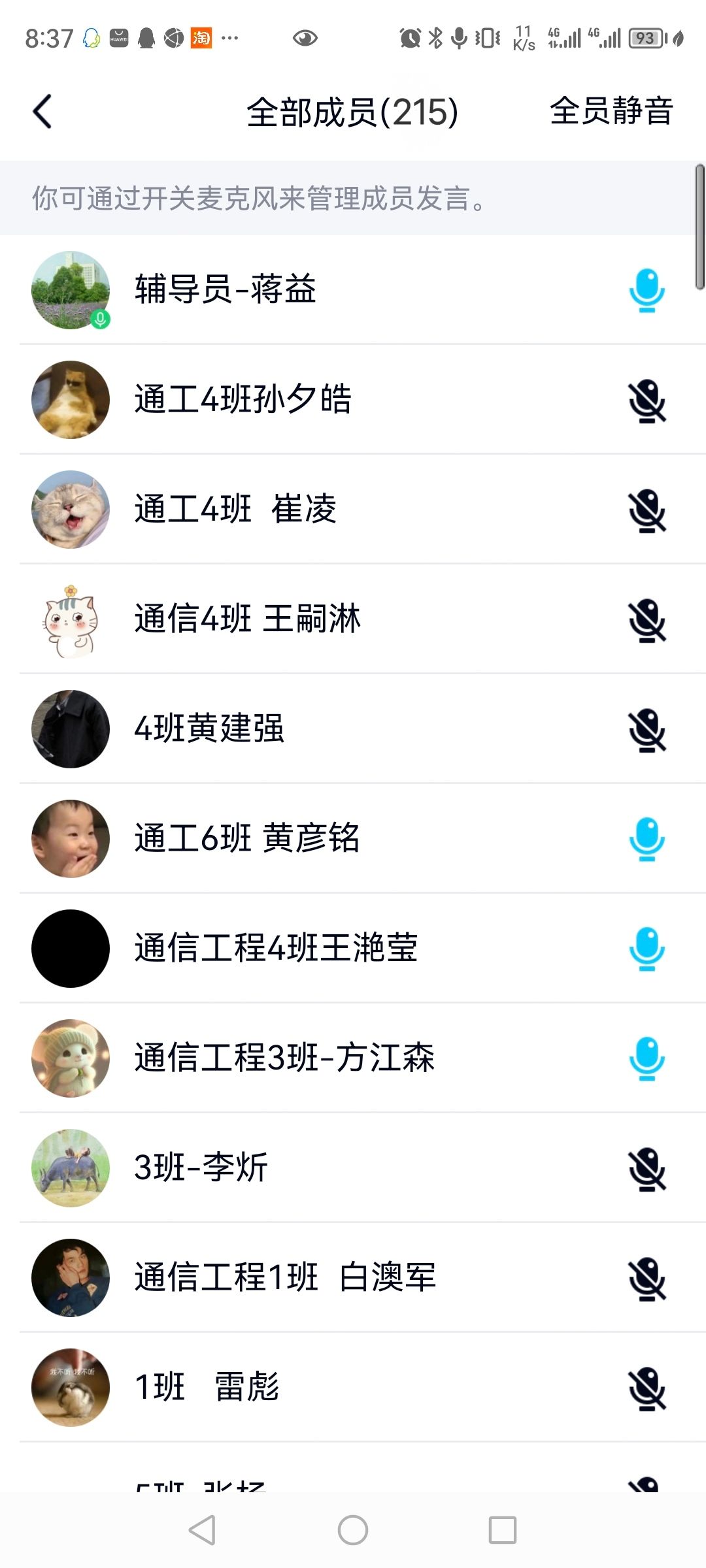
Task: Unmute the microphone for 通工4班 崔凌
Action: [647, 510]
